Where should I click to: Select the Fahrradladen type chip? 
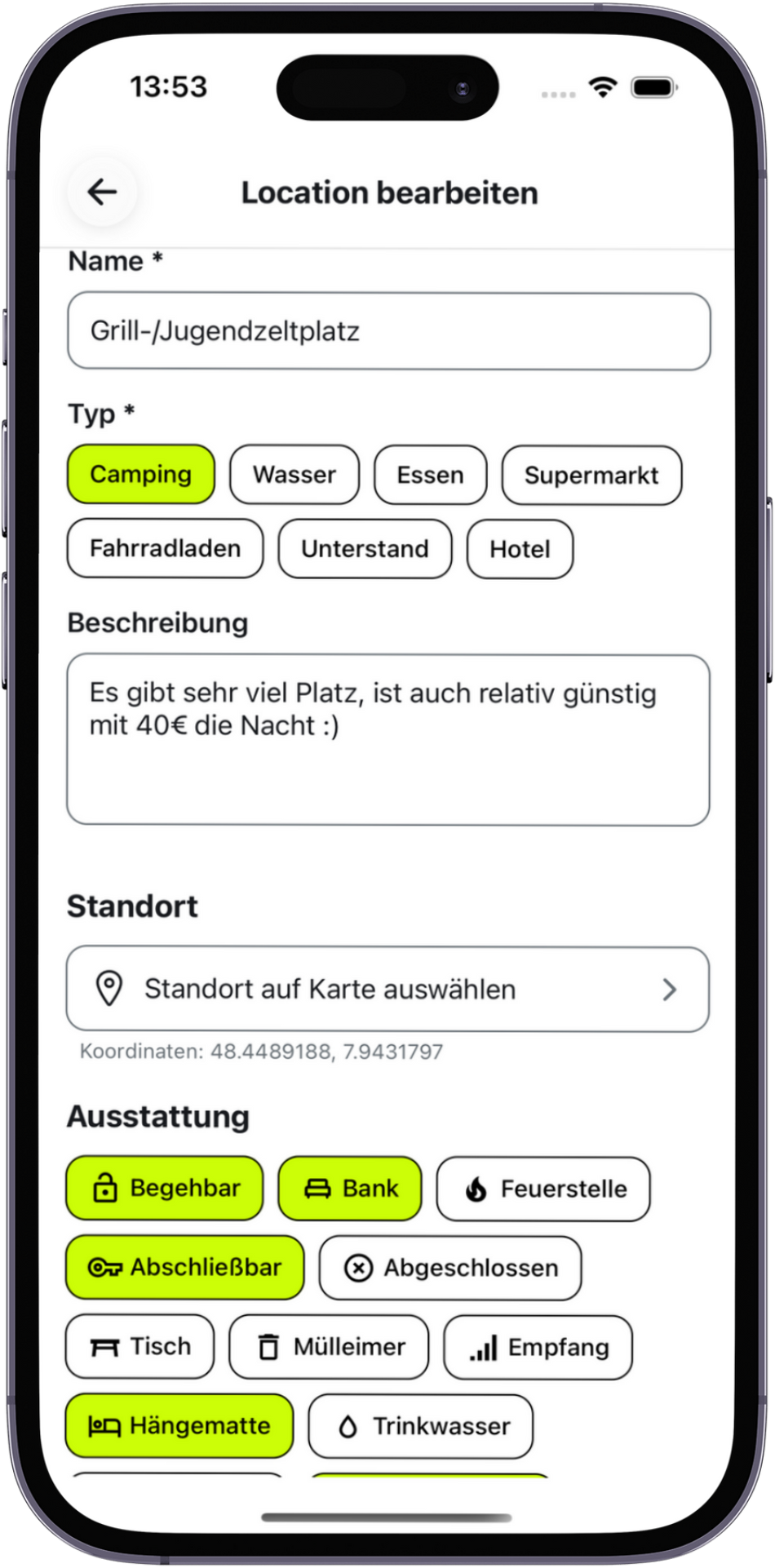click(165, 548)
